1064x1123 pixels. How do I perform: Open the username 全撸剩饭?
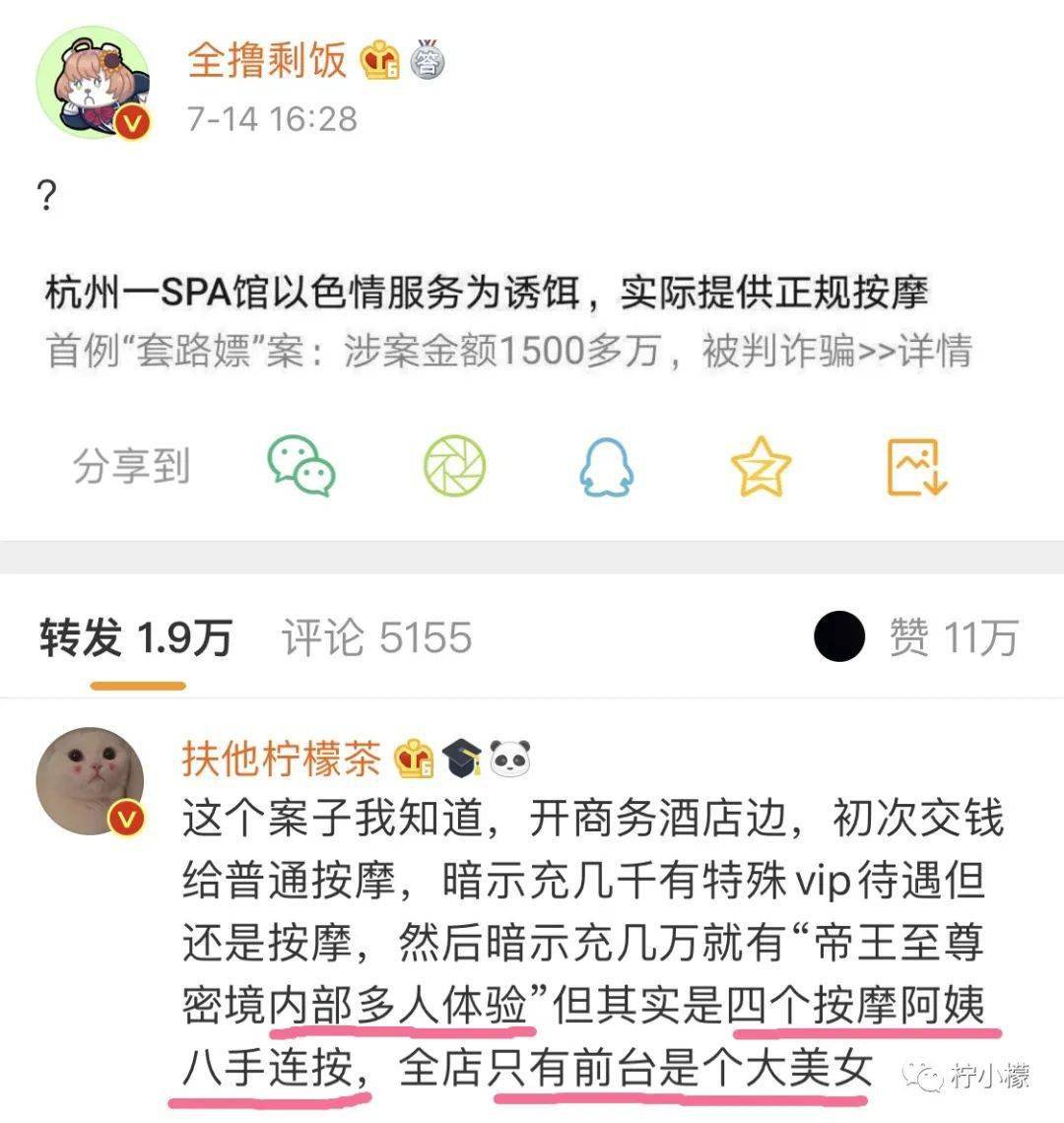click(x=267, y=61)
